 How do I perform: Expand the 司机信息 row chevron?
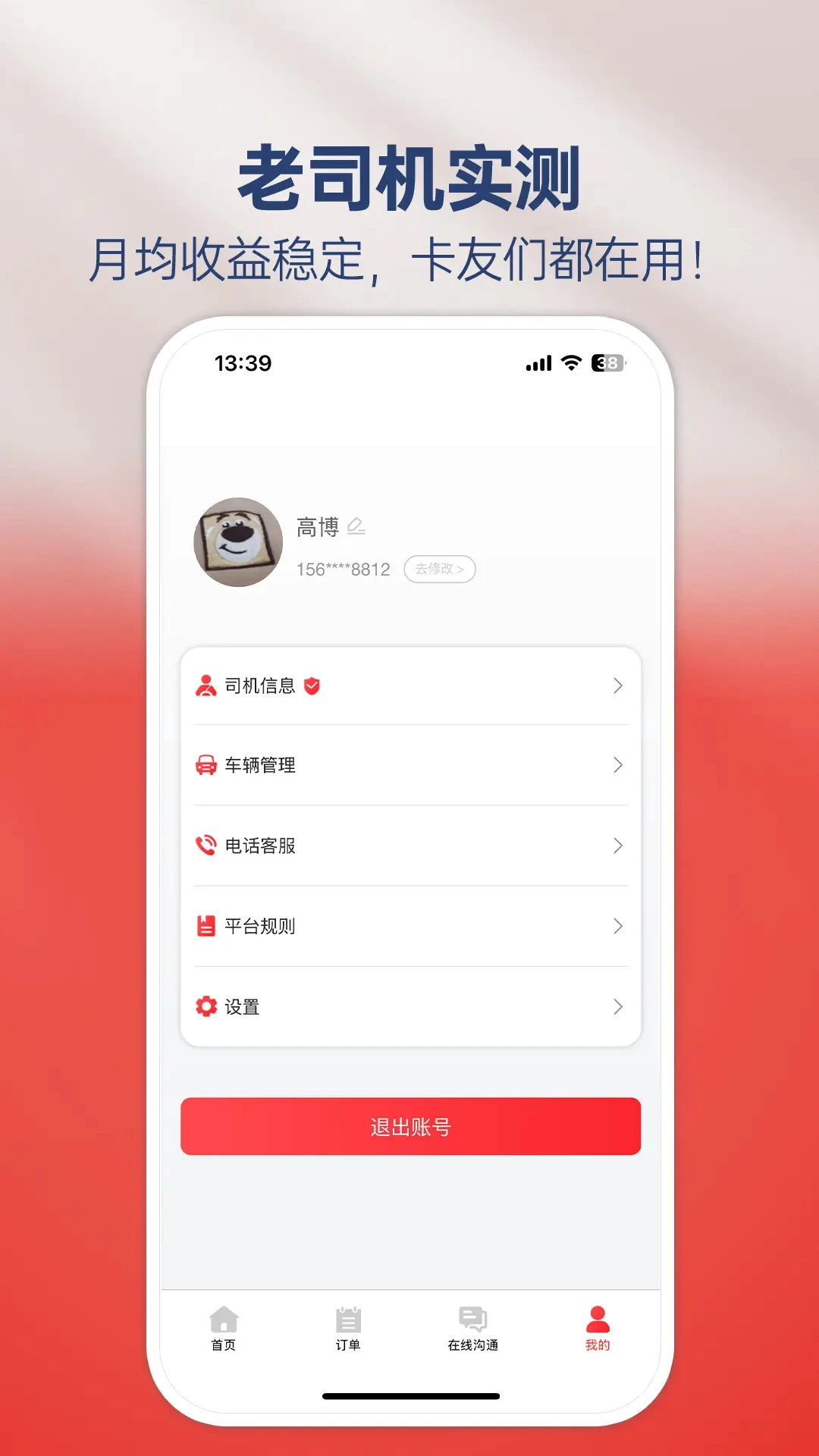click(618, 686)
